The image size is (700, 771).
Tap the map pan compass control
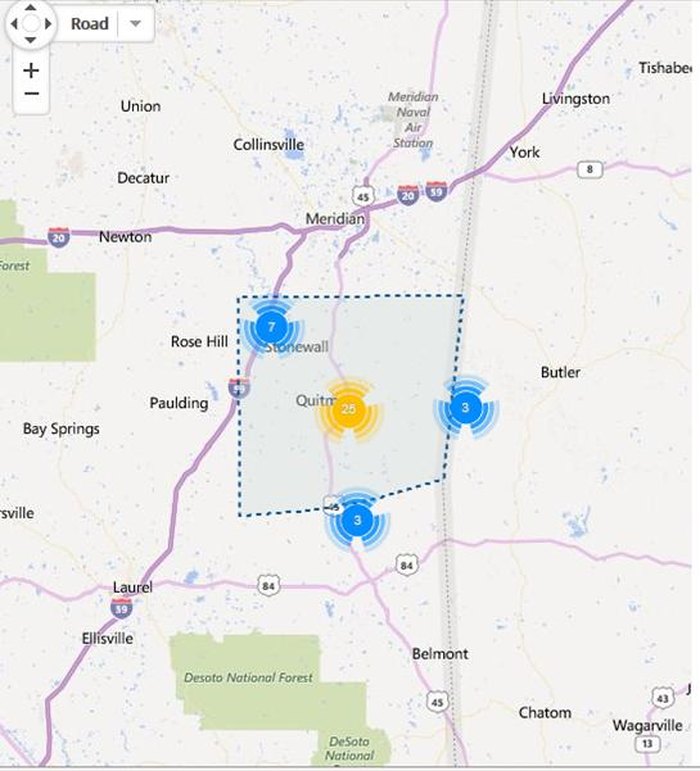click(30, 22)
